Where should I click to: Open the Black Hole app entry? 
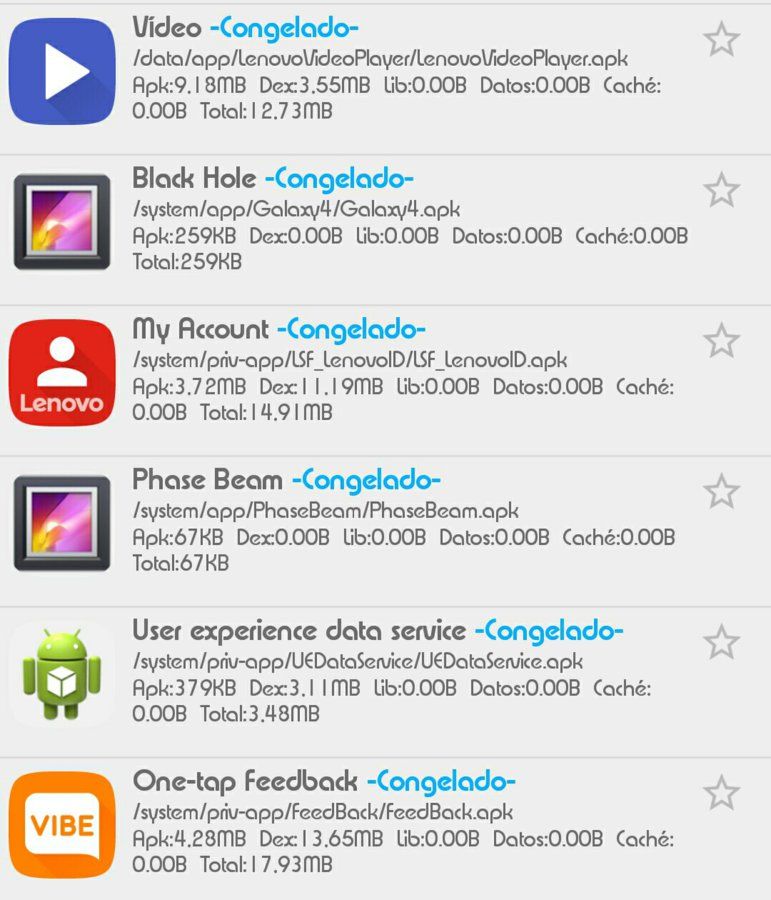(x=385, y=230)
